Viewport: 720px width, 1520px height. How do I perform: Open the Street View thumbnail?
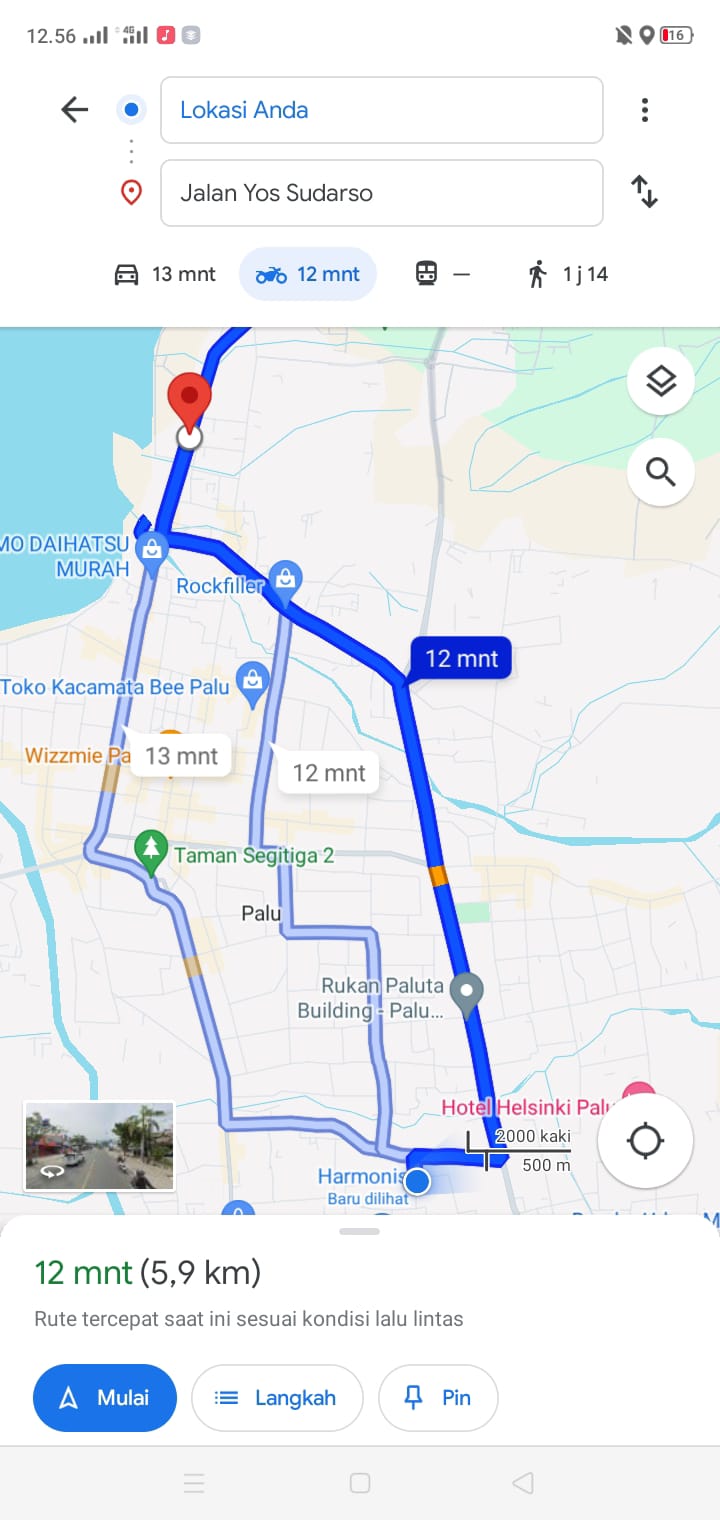[99, 1146]
